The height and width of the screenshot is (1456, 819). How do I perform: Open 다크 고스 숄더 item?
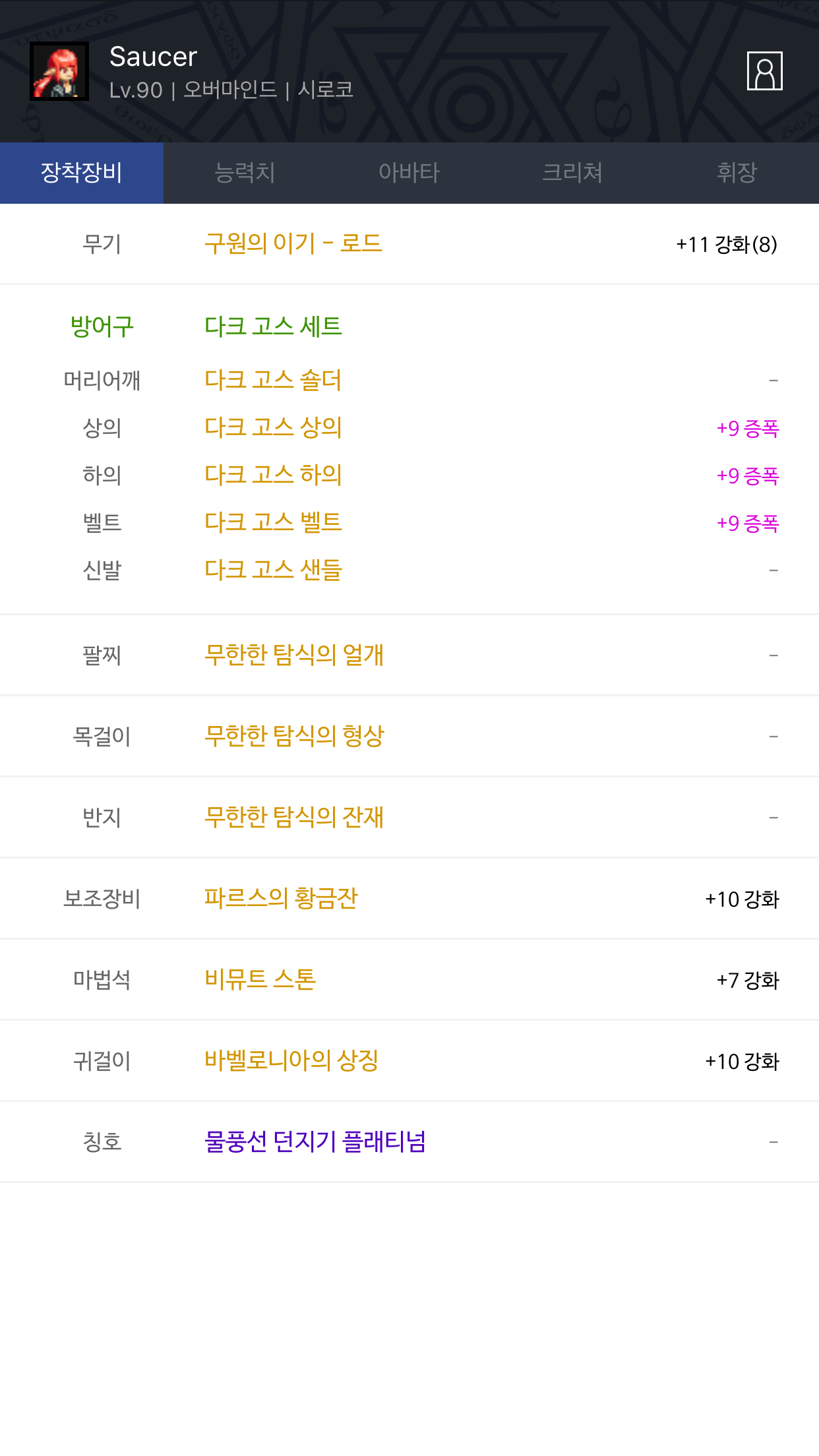click(273, 380)
